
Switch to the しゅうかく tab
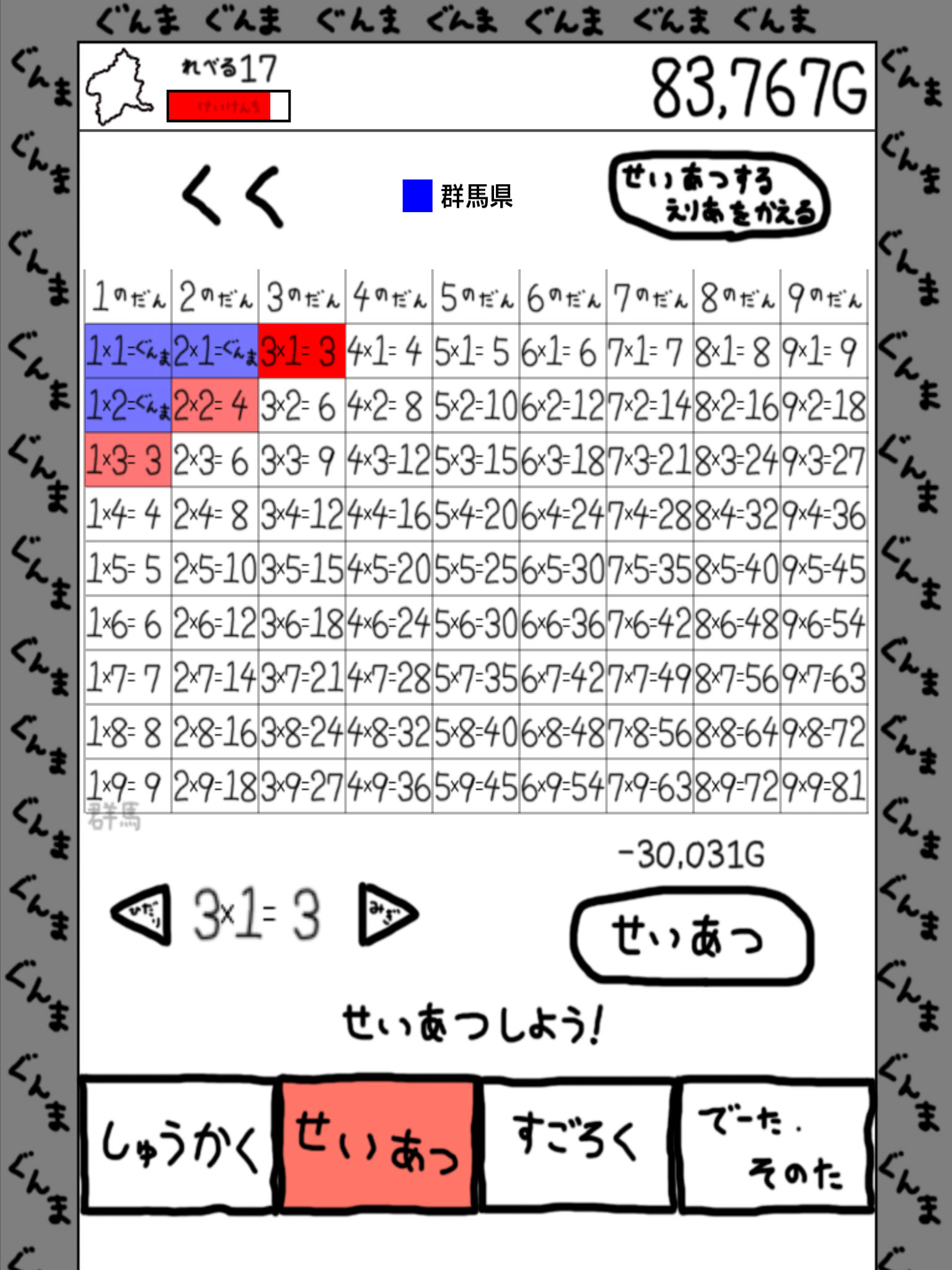(178, 1146)
